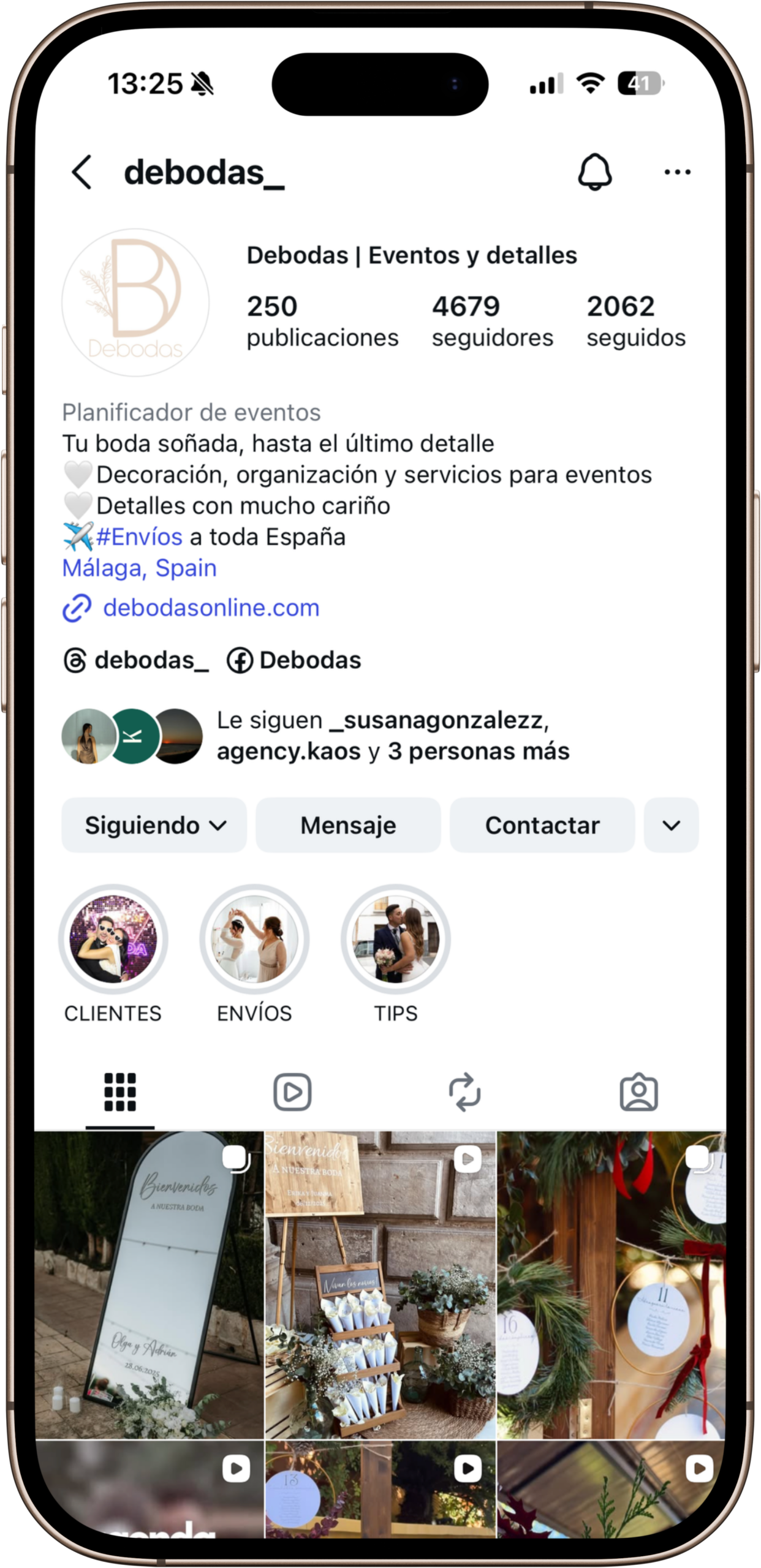Image resolution: width=761 pixels, height=1568 pixels.
Task: Visit the debodasonline.com website link
Action: click(211, 608)
